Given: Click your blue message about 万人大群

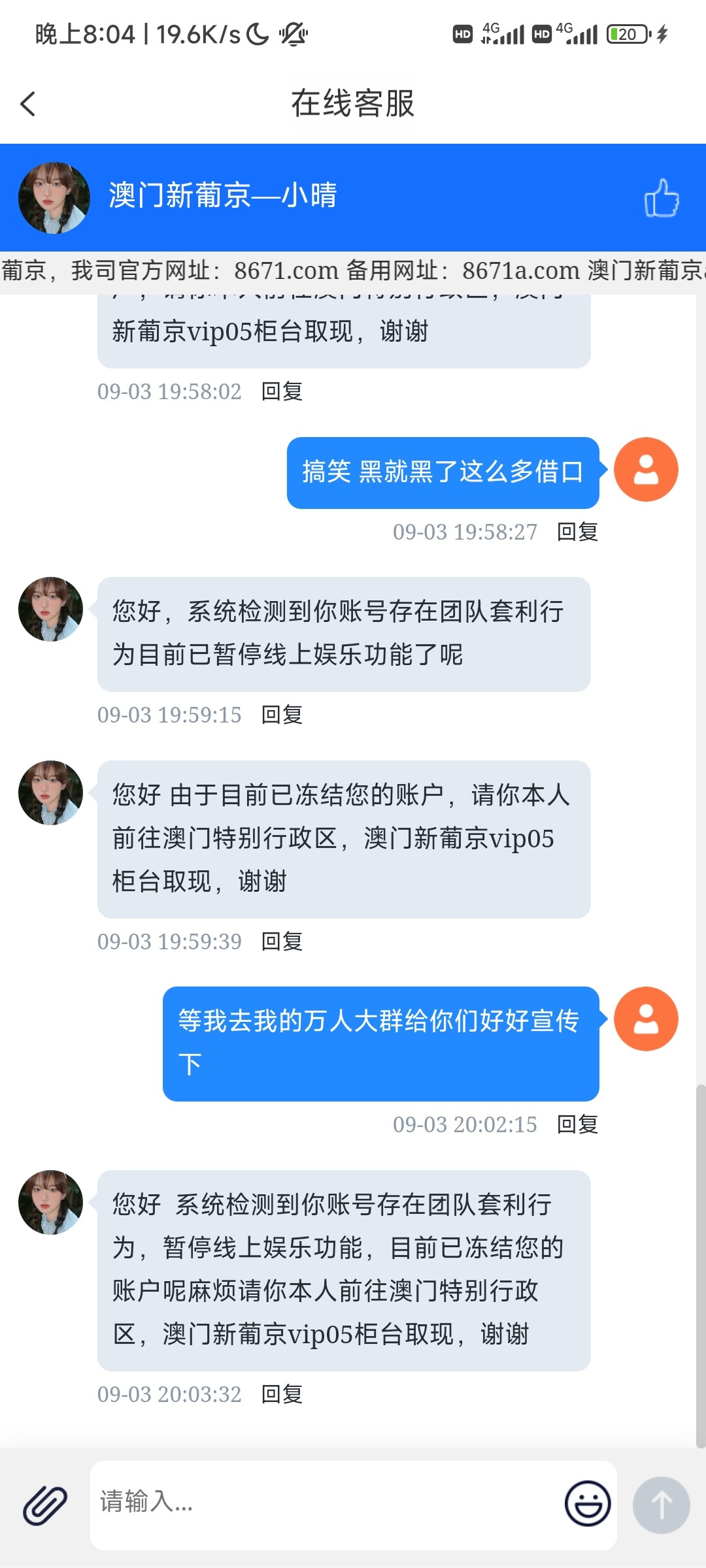Looking at the screenshot, I should point(381,1043).
